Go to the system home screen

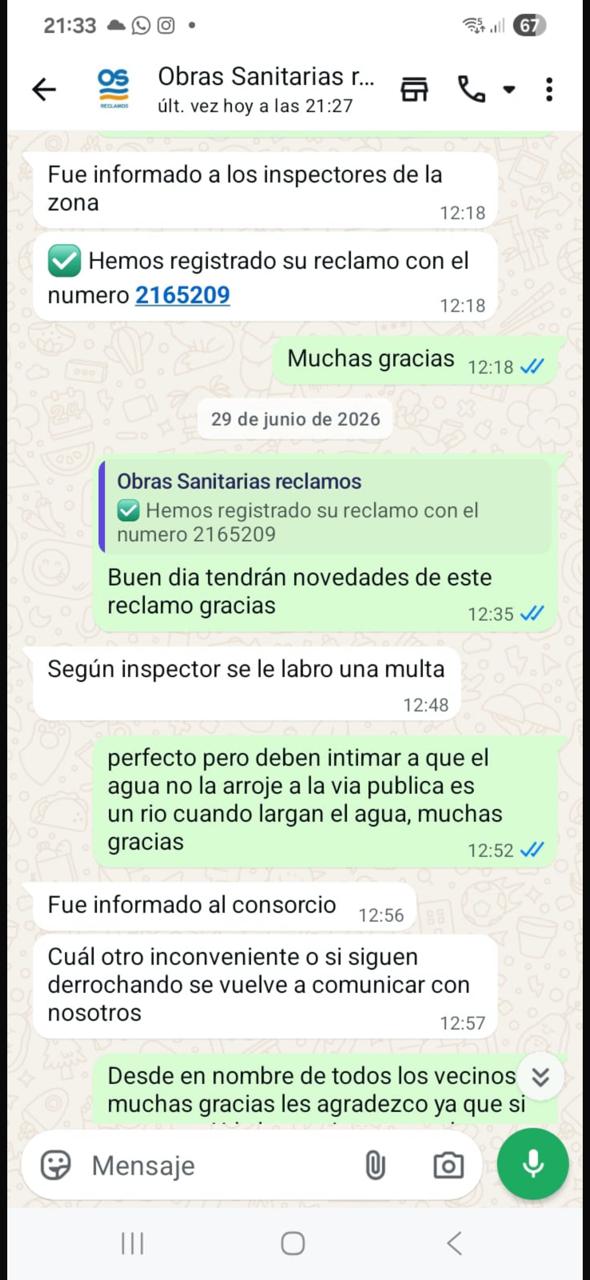click(x=293, y=1243)
